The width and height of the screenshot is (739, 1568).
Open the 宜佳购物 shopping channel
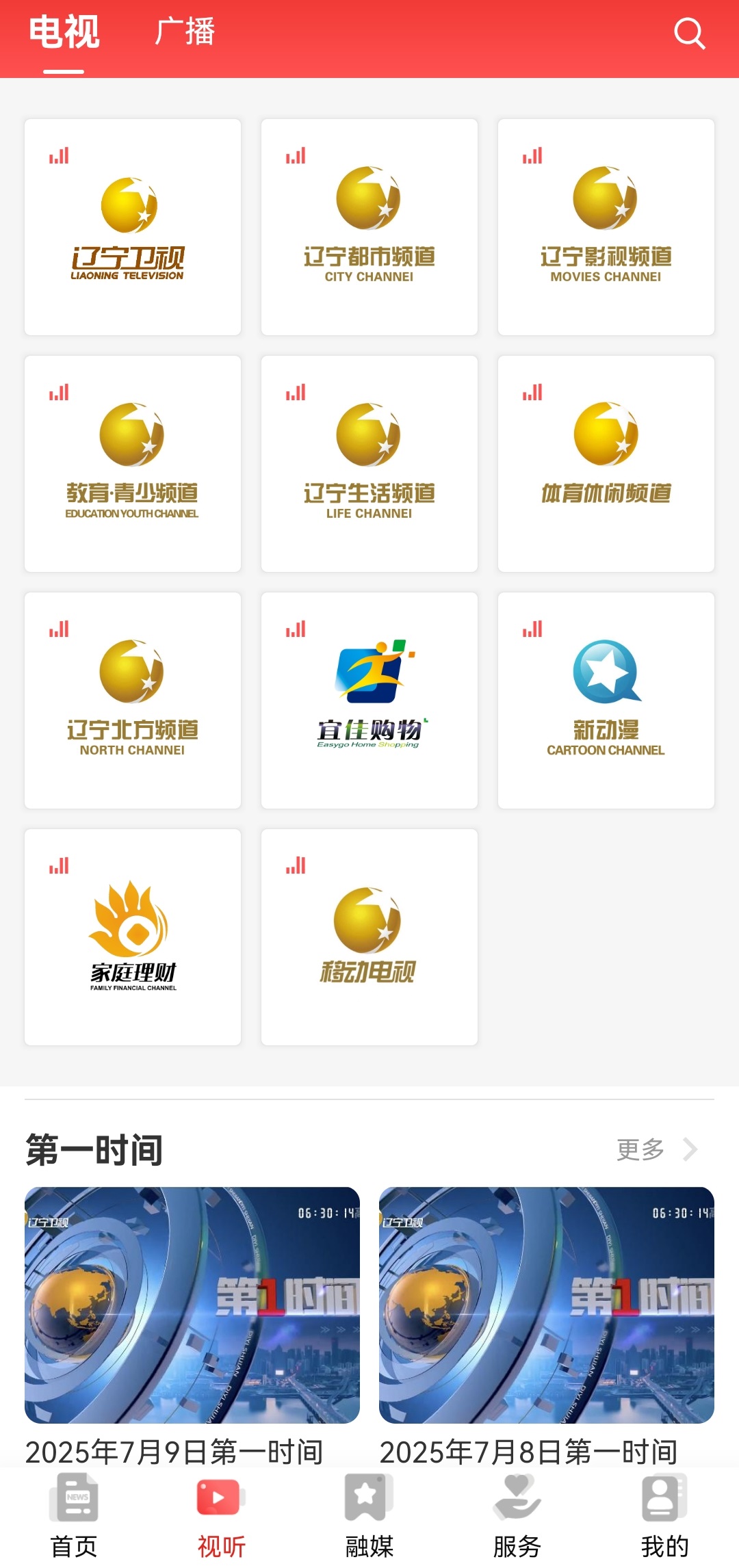click(x=369, y=701)
